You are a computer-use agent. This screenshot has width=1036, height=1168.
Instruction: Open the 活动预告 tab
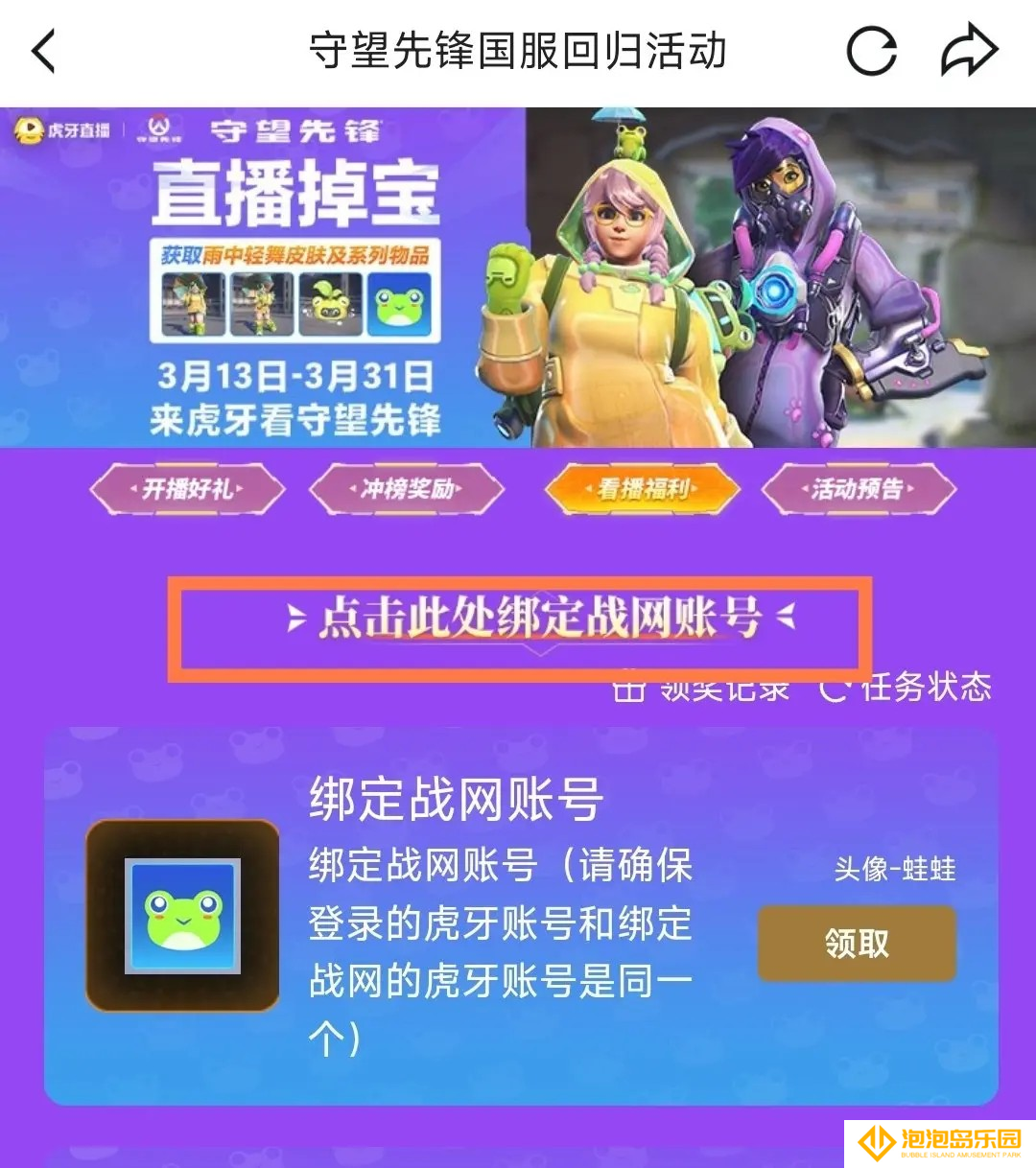859,489
